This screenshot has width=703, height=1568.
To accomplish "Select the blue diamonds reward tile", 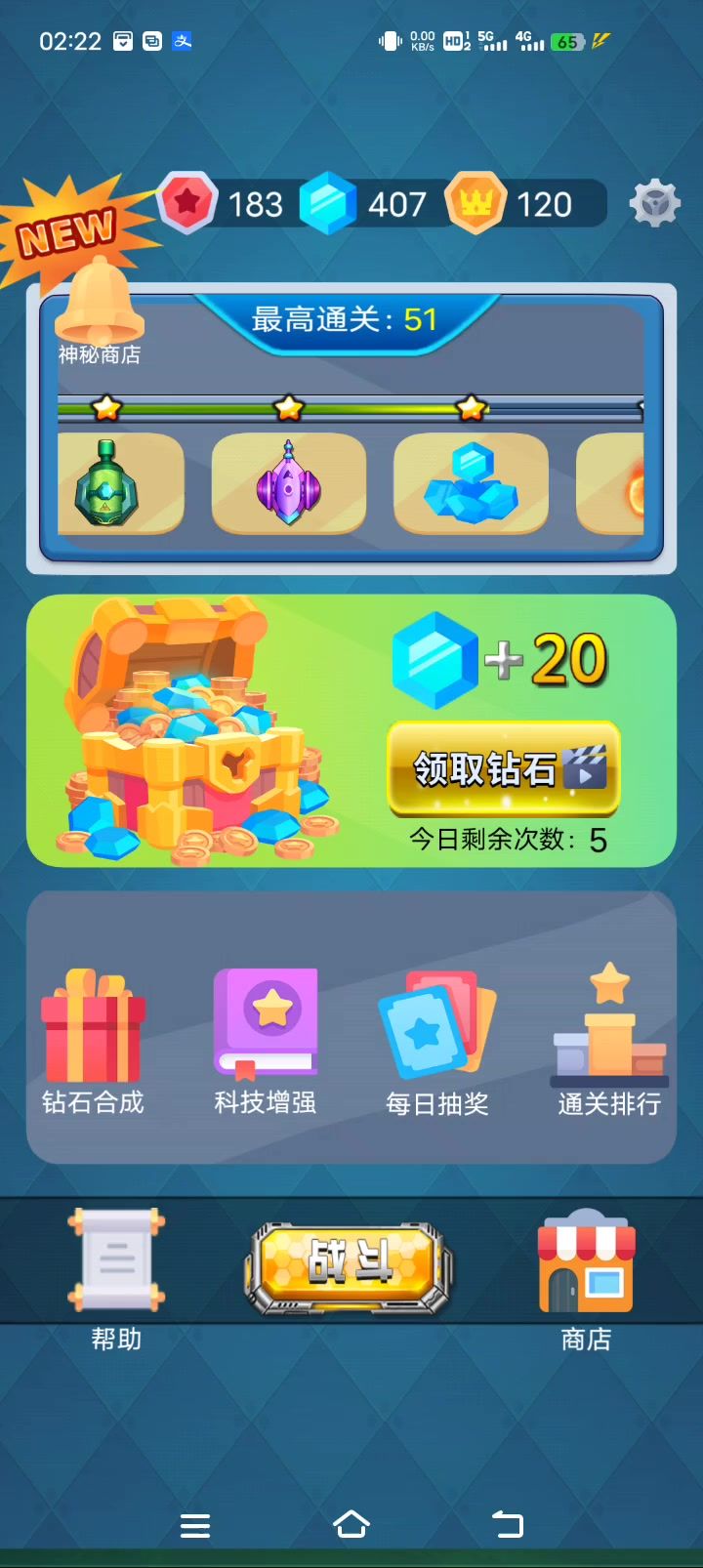I will coord(471,483).
